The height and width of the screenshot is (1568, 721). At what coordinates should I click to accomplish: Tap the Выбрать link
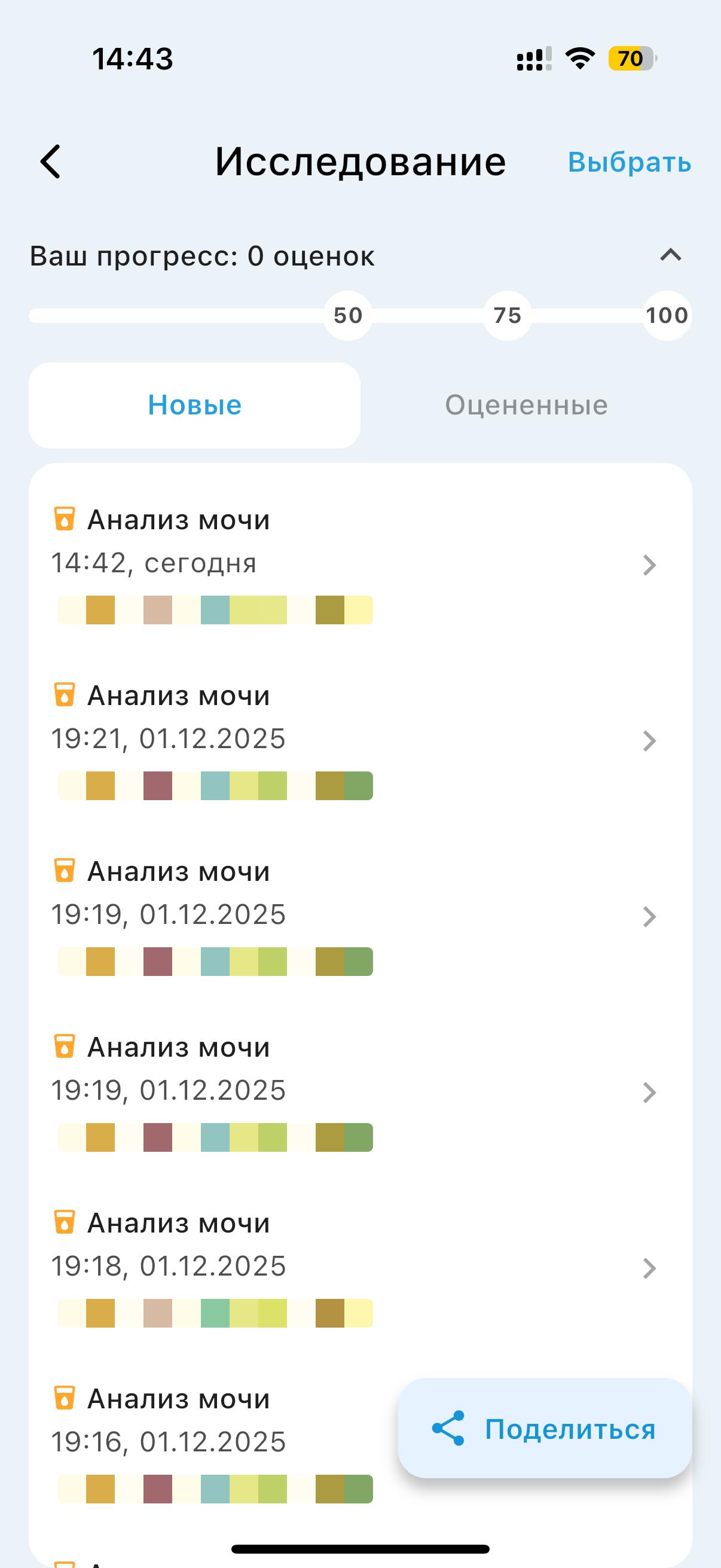tap(629, 162)
